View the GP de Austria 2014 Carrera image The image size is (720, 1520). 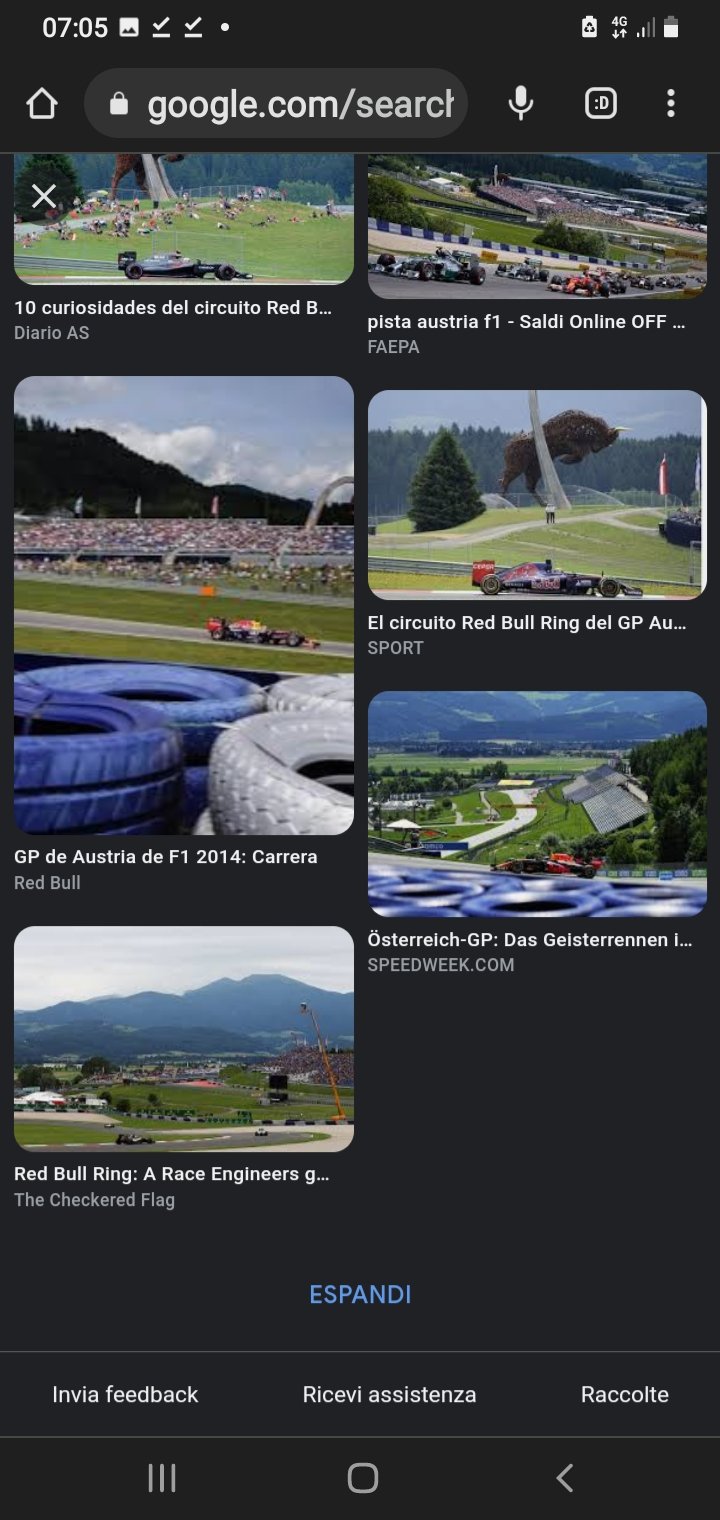[184, 605]
